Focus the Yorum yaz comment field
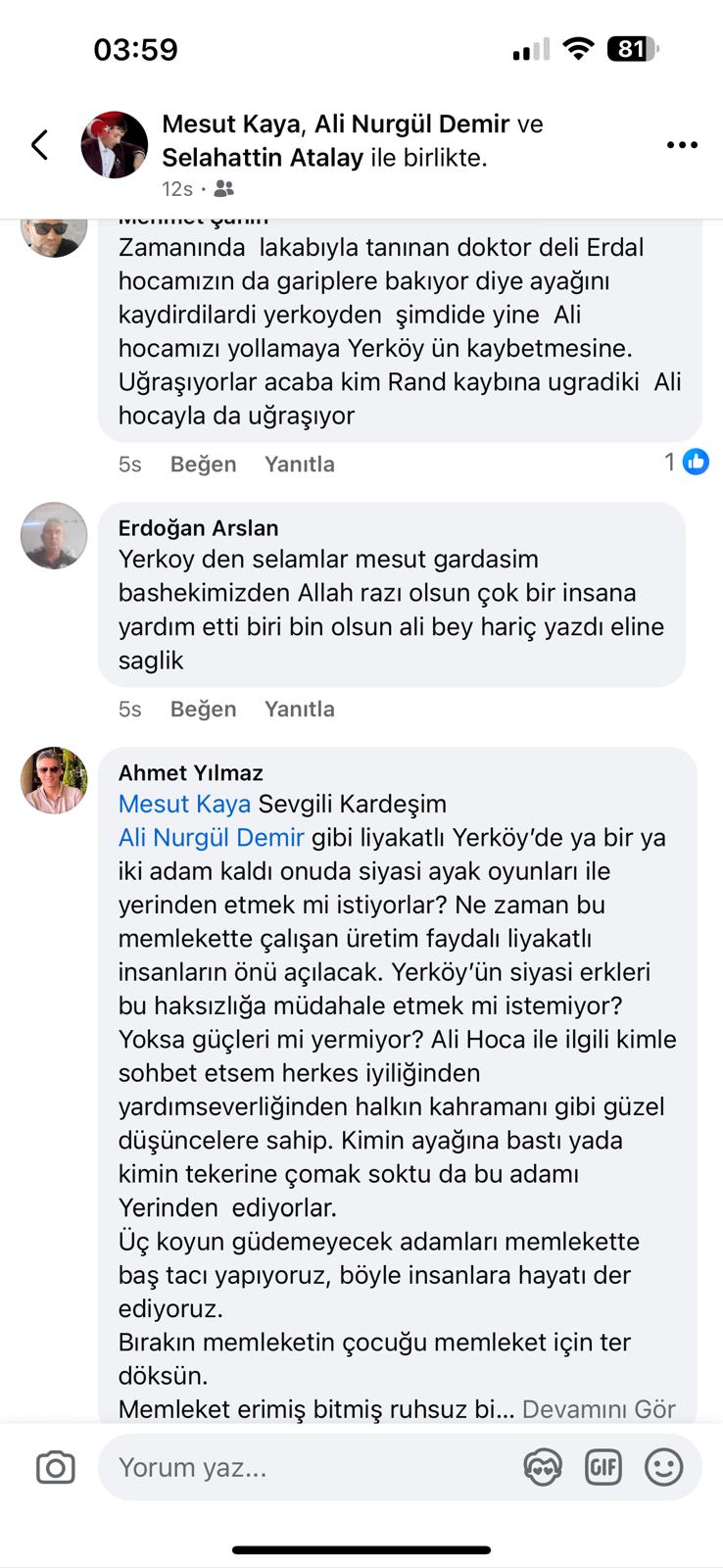The width and height of the screenshot is (723, 1568). [x=294, y=1467]
